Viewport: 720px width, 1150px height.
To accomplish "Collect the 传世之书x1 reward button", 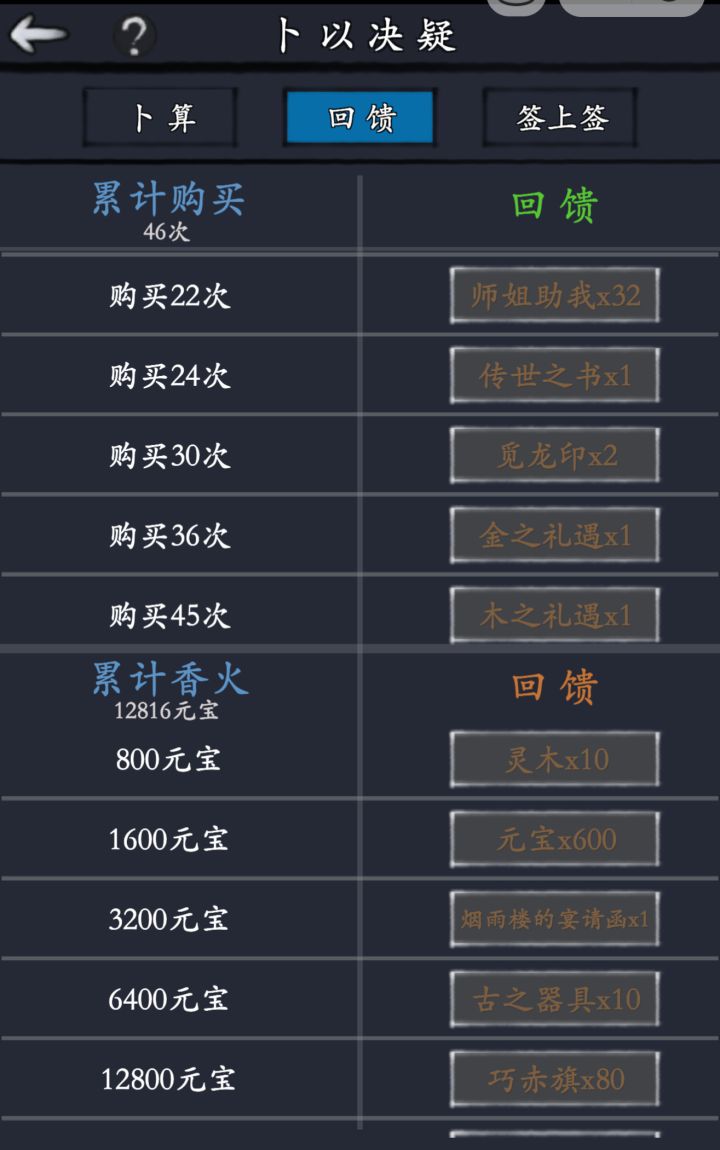I will click(x=554, y=375).
